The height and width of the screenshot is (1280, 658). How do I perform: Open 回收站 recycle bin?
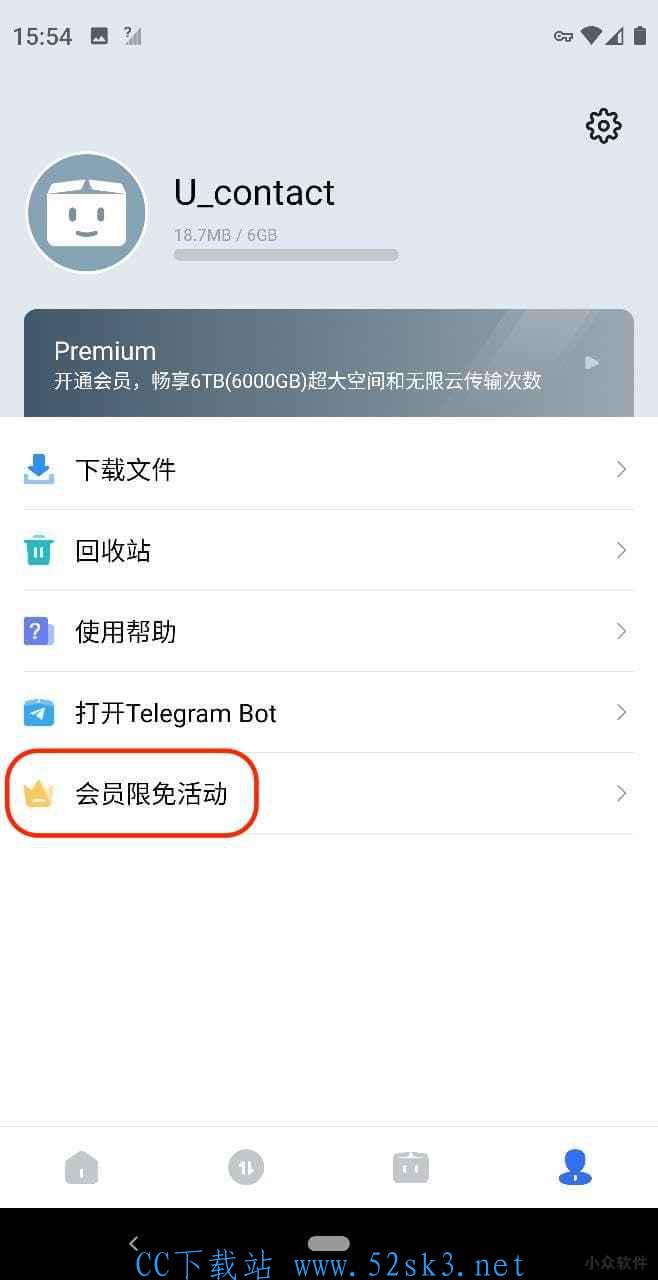[x=329, y=550]
